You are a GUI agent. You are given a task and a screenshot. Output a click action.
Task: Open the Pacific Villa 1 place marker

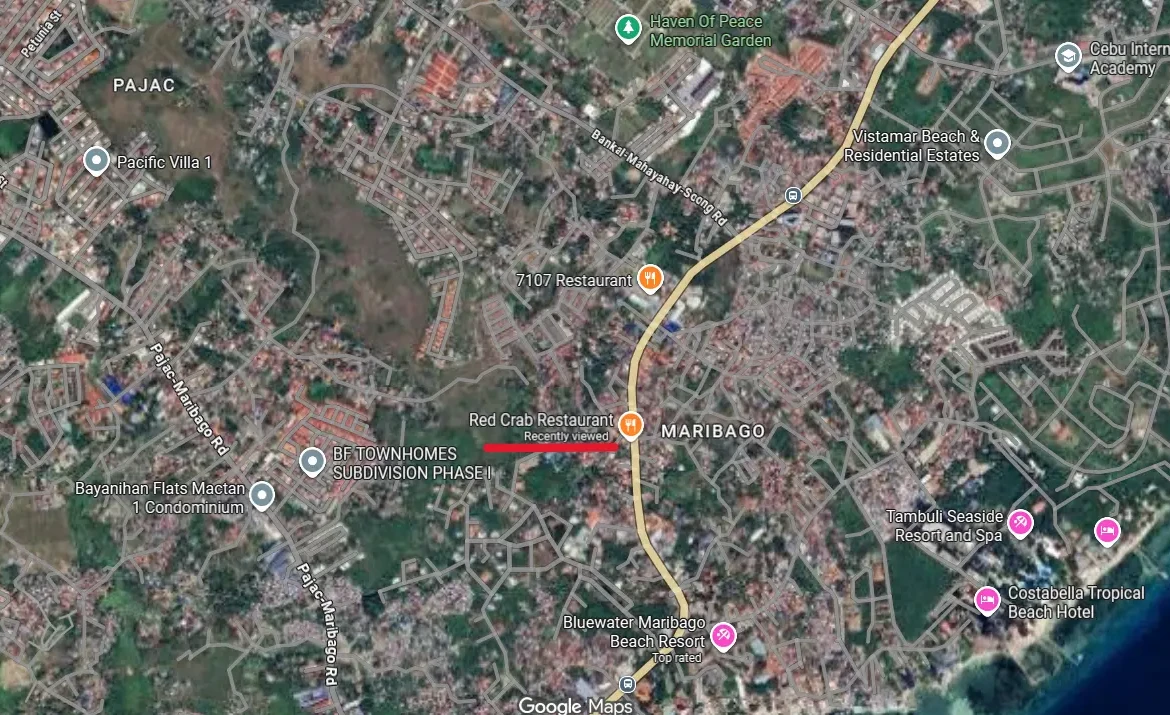point(96,160)
